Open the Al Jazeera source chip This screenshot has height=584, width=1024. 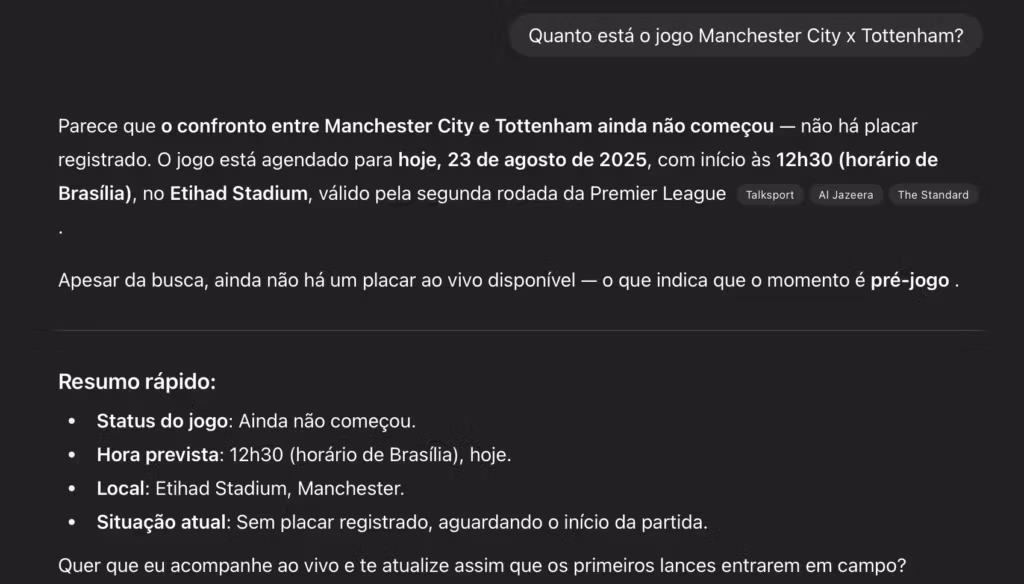(845, 195)
